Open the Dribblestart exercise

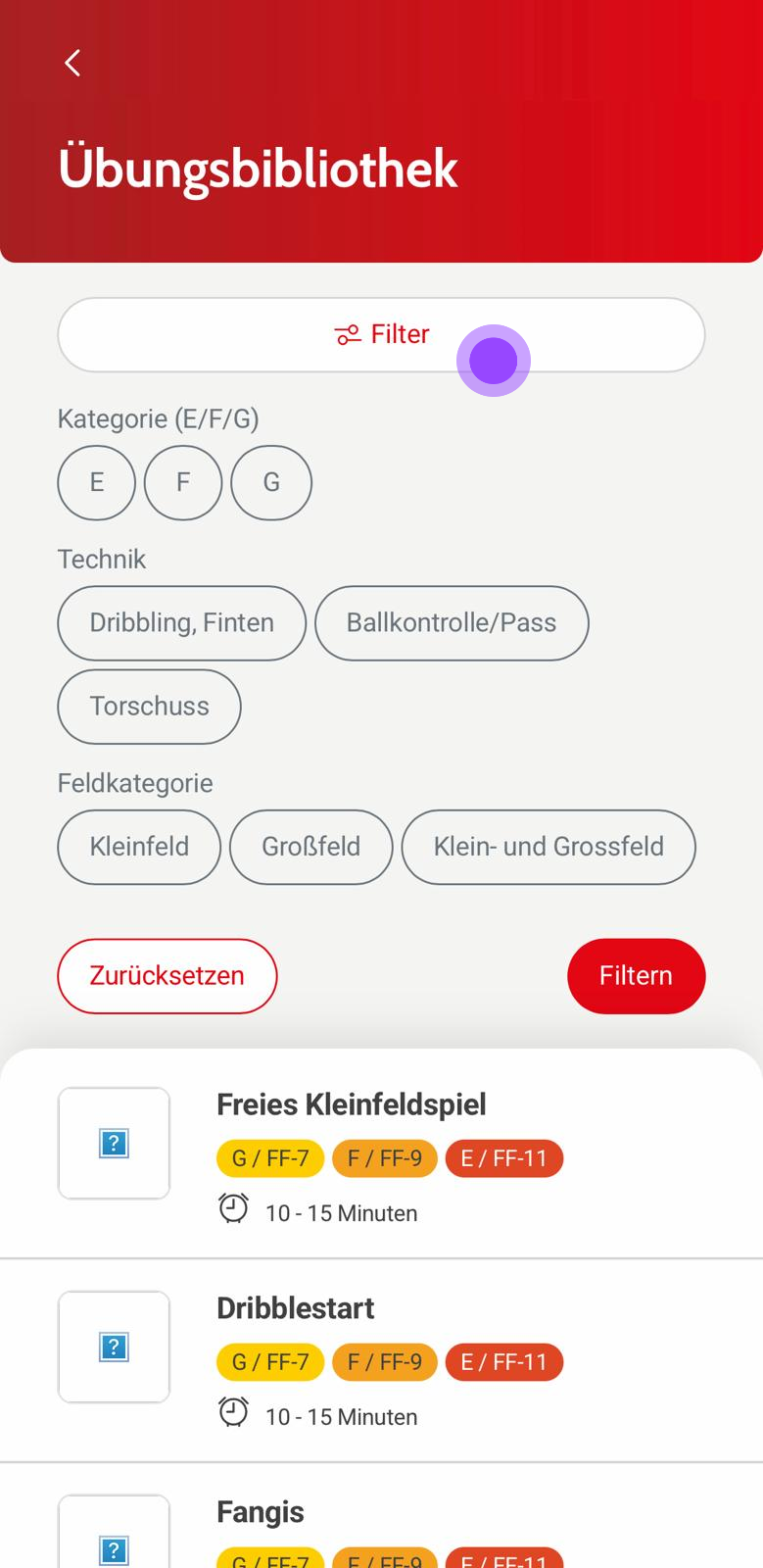[x=295, y=1308]
